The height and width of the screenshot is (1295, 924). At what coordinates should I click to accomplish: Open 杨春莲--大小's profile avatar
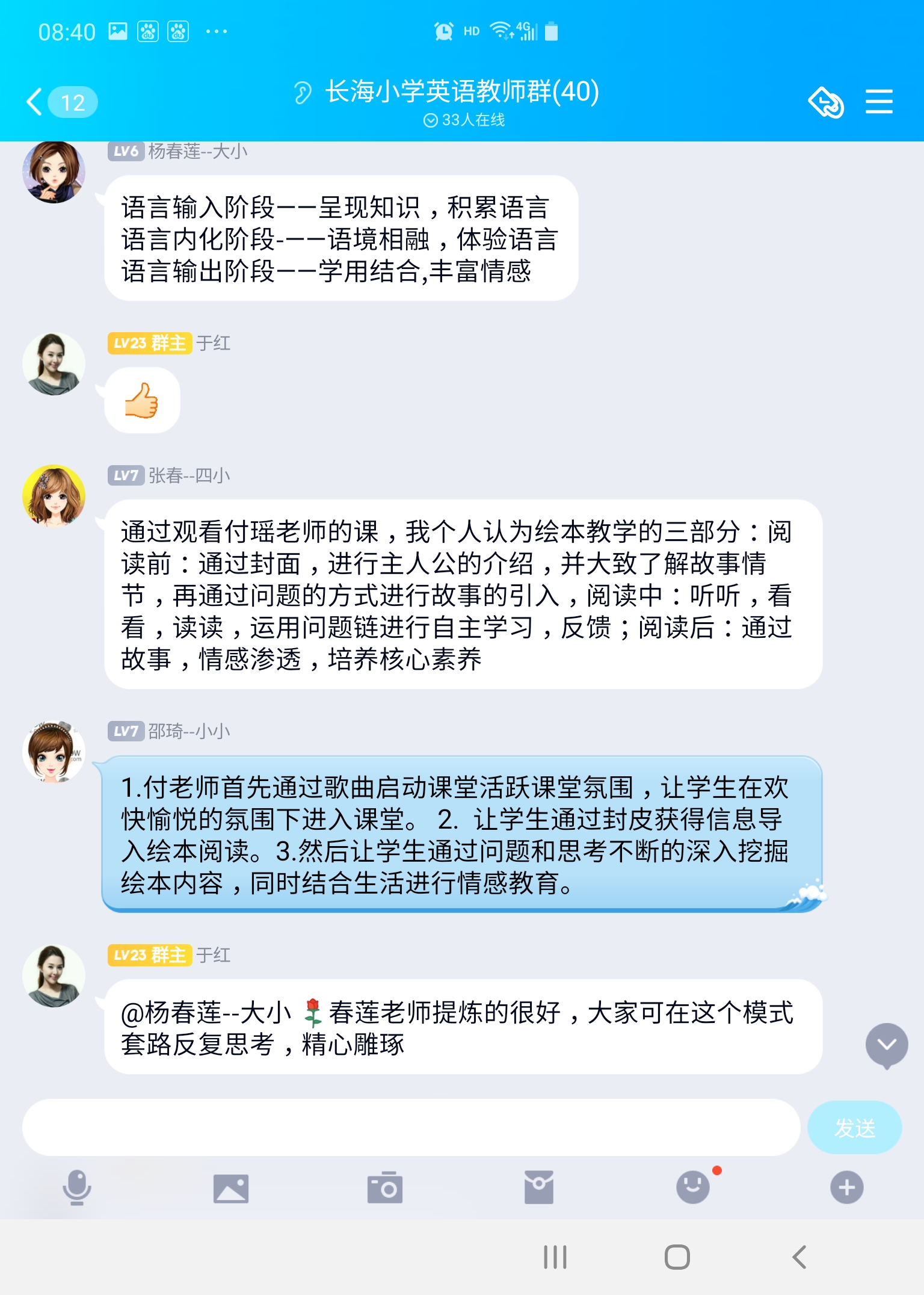click(x=54, y=172)
